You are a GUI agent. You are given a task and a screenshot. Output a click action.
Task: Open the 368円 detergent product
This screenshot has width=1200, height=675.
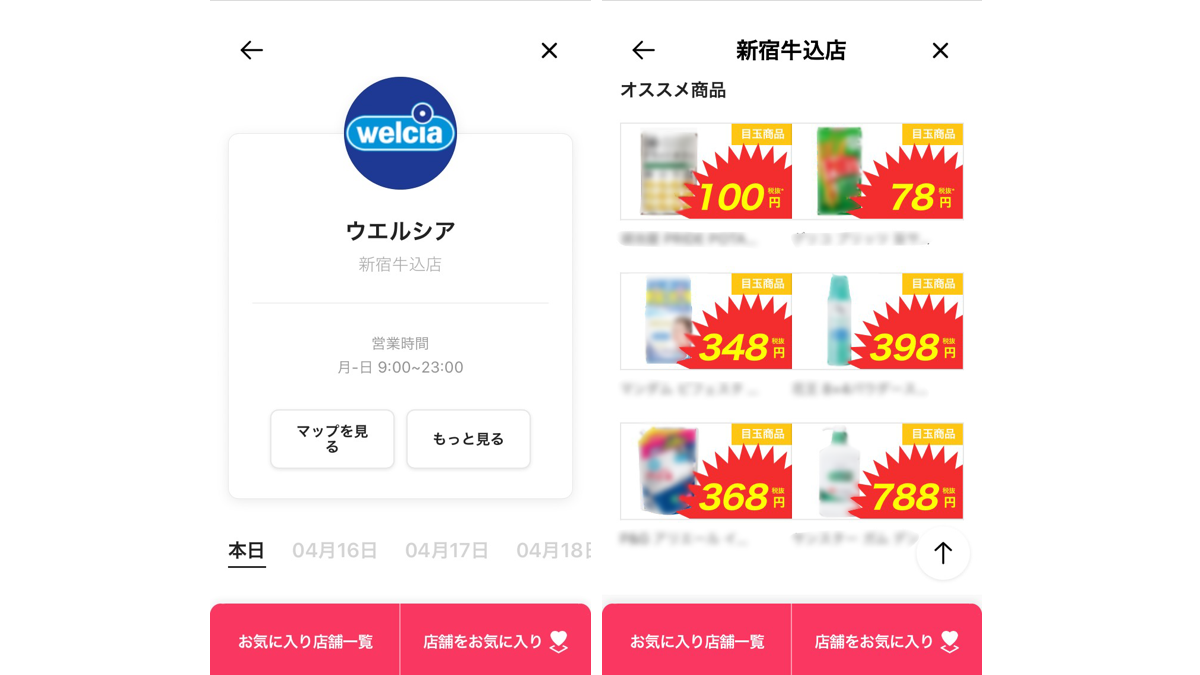(x=706, y=472)
